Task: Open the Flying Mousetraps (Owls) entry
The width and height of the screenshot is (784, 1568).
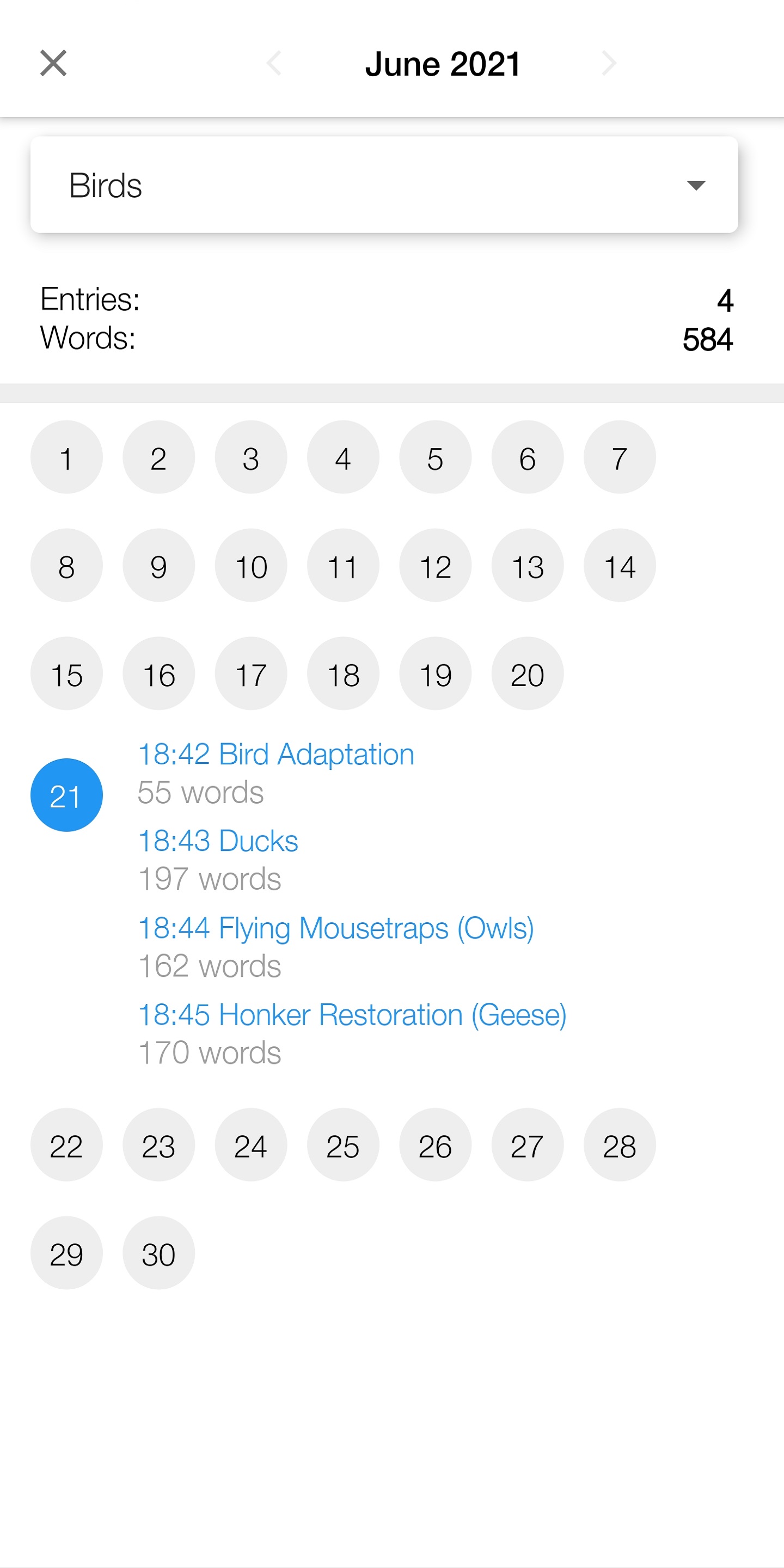Action: (x=336, y=929)
